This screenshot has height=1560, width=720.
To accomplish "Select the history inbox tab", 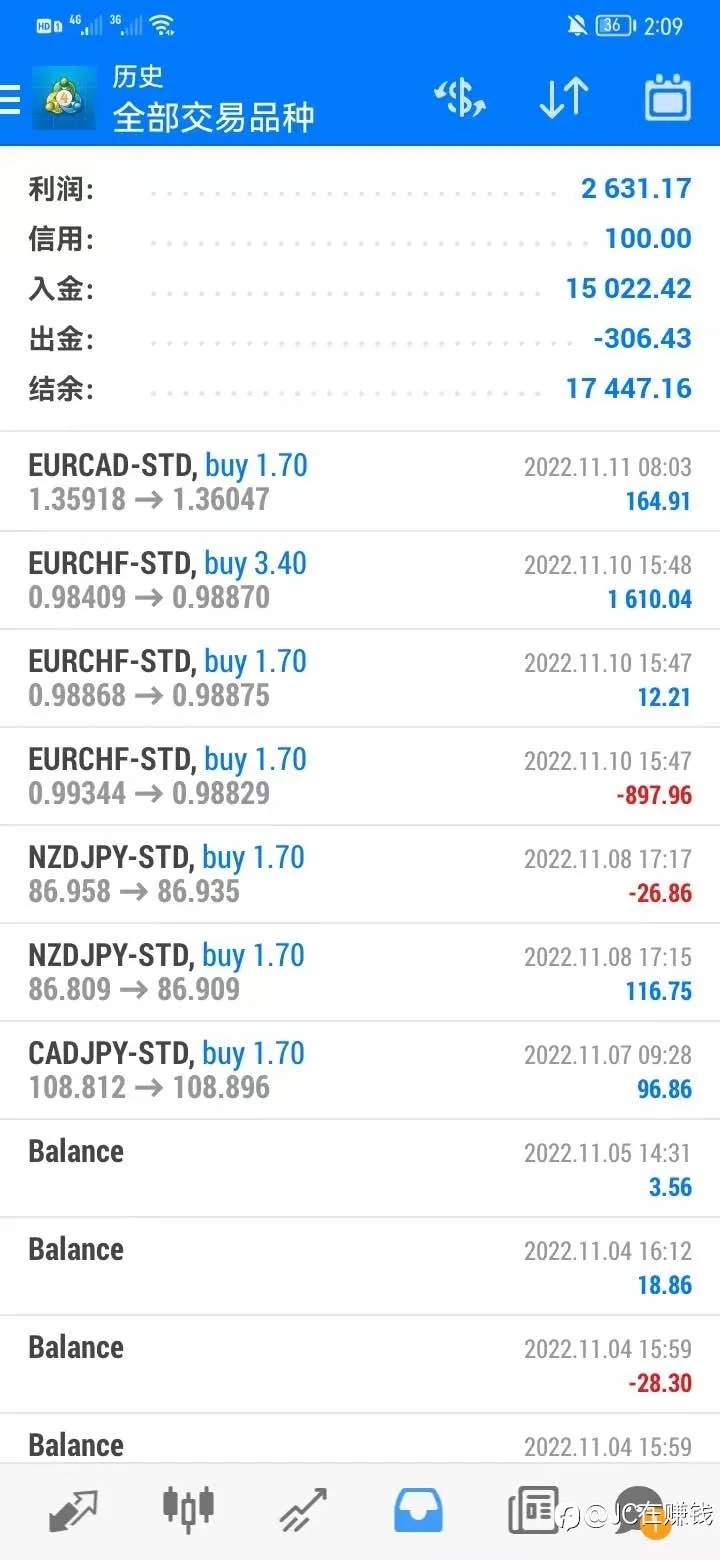I will point(418,1510).
